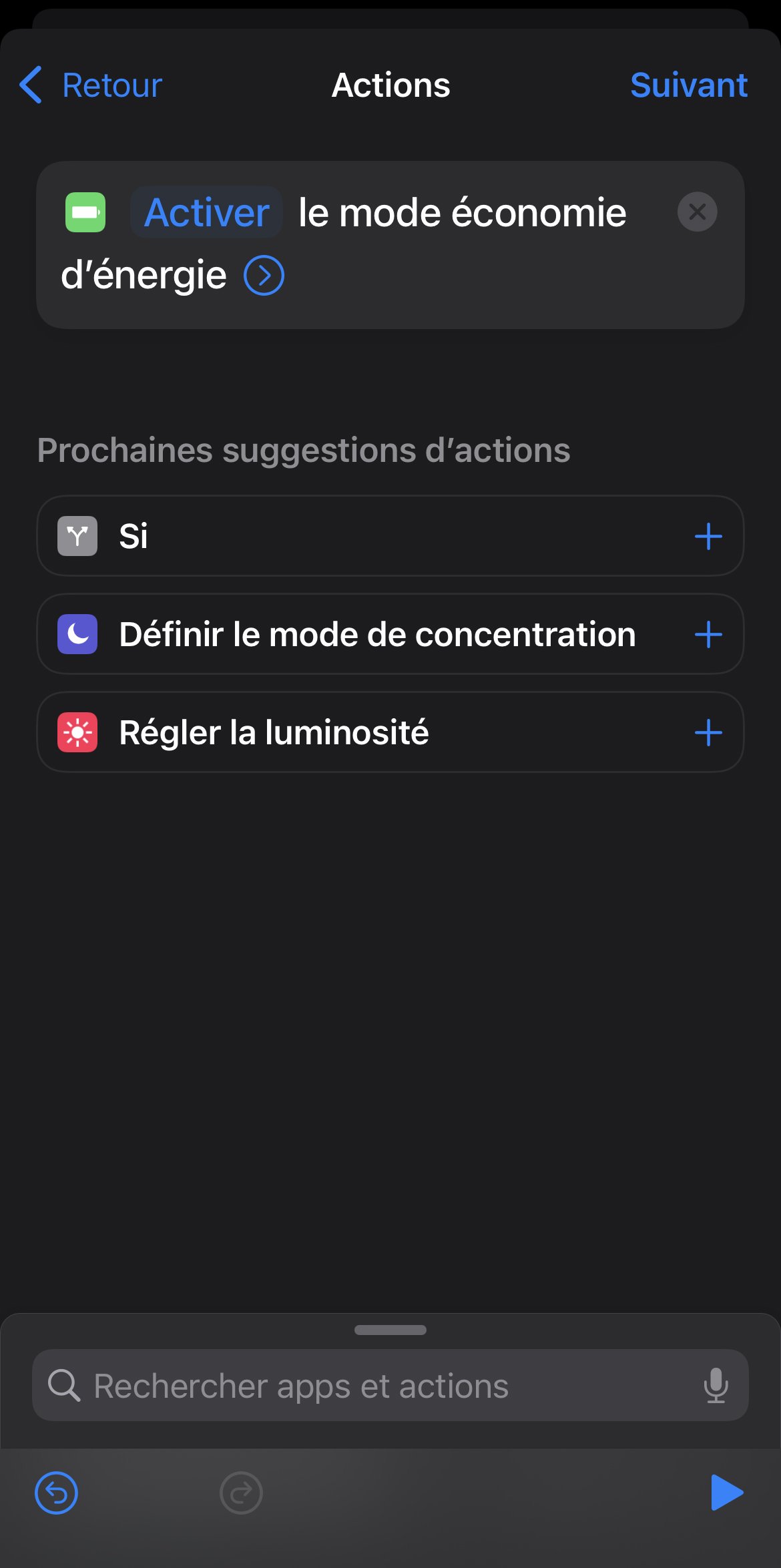
Task: Add the Si suggested action
Action: pos(708,537)
